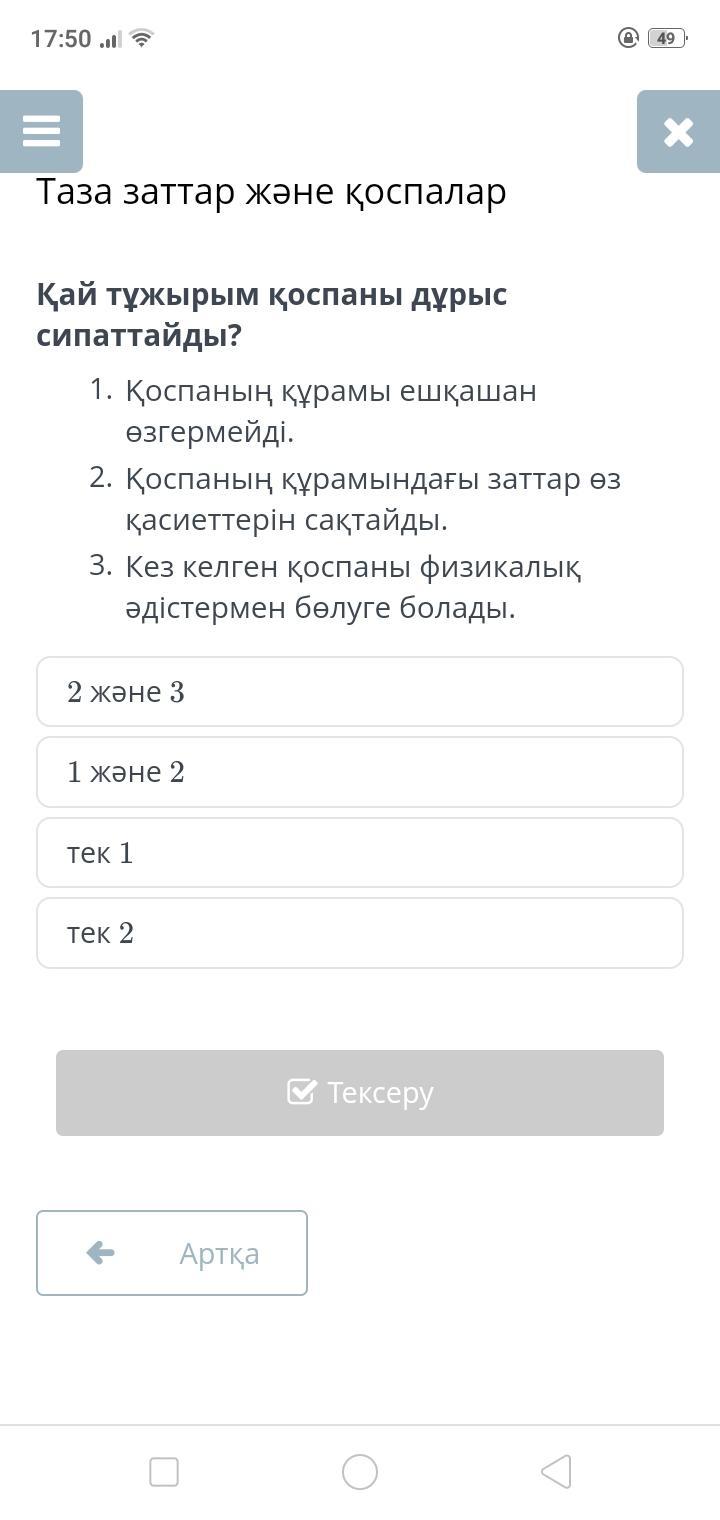
Task: Tap the system home button
Action: pos(360,1472)
